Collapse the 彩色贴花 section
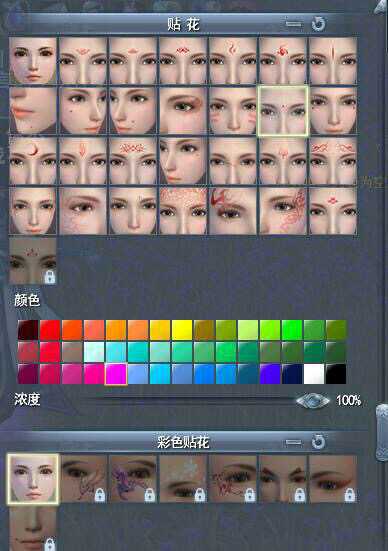388x551 pixels. pyautogui.click(x=293, y=442)
